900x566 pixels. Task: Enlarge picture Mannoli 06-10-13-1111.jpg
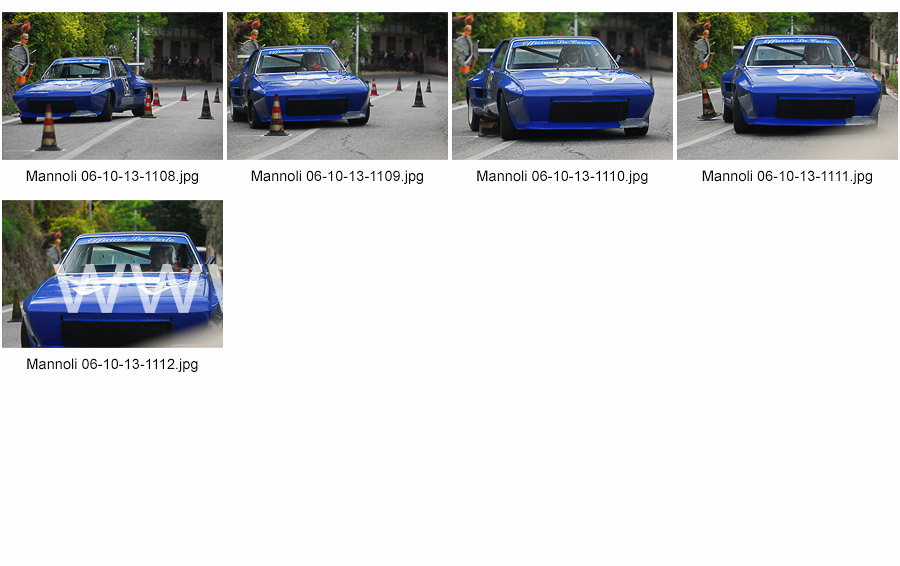pyautogui.click(x=787, y=86)
